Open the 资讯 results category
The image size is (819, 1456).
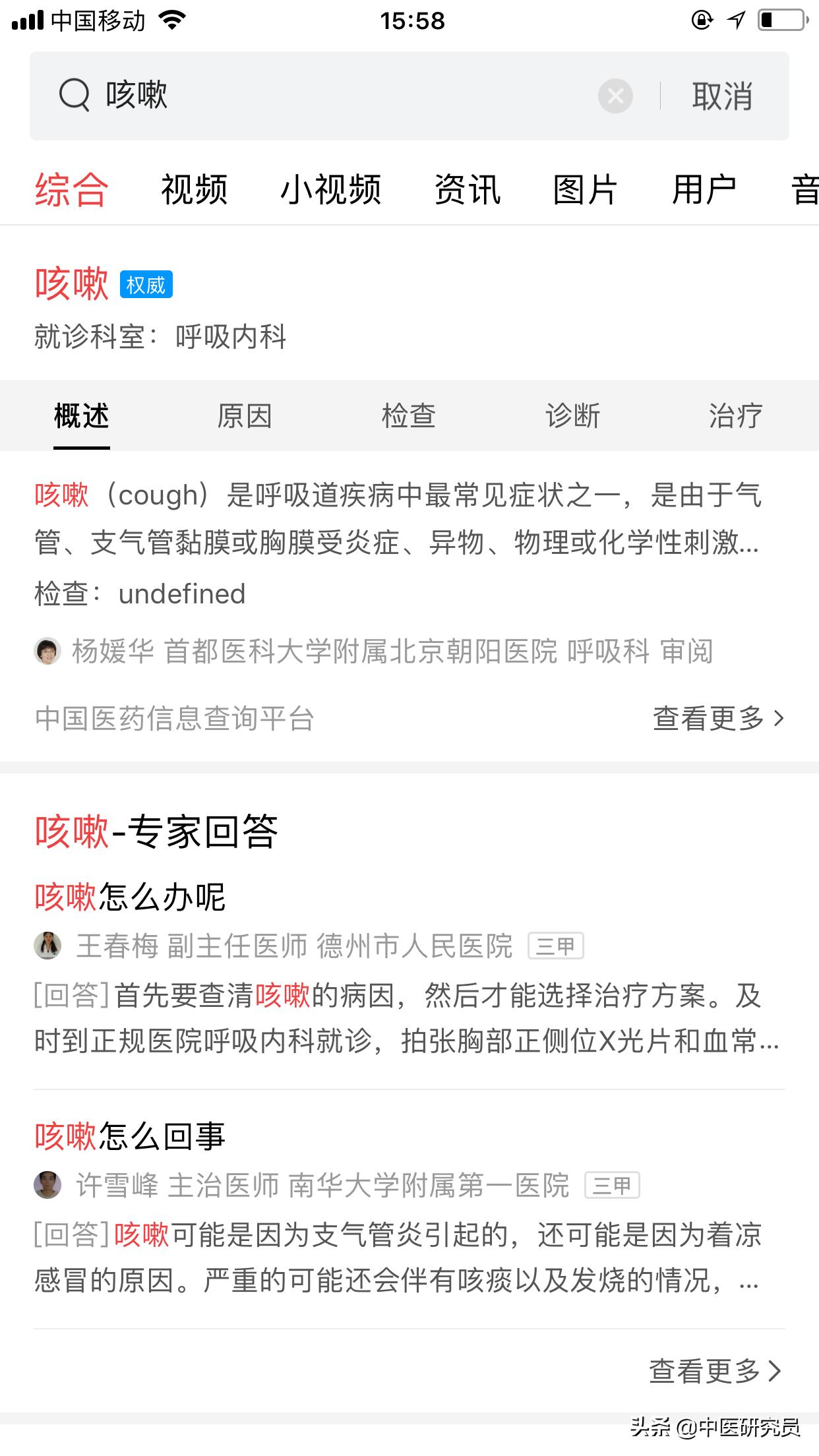[466, 189]
